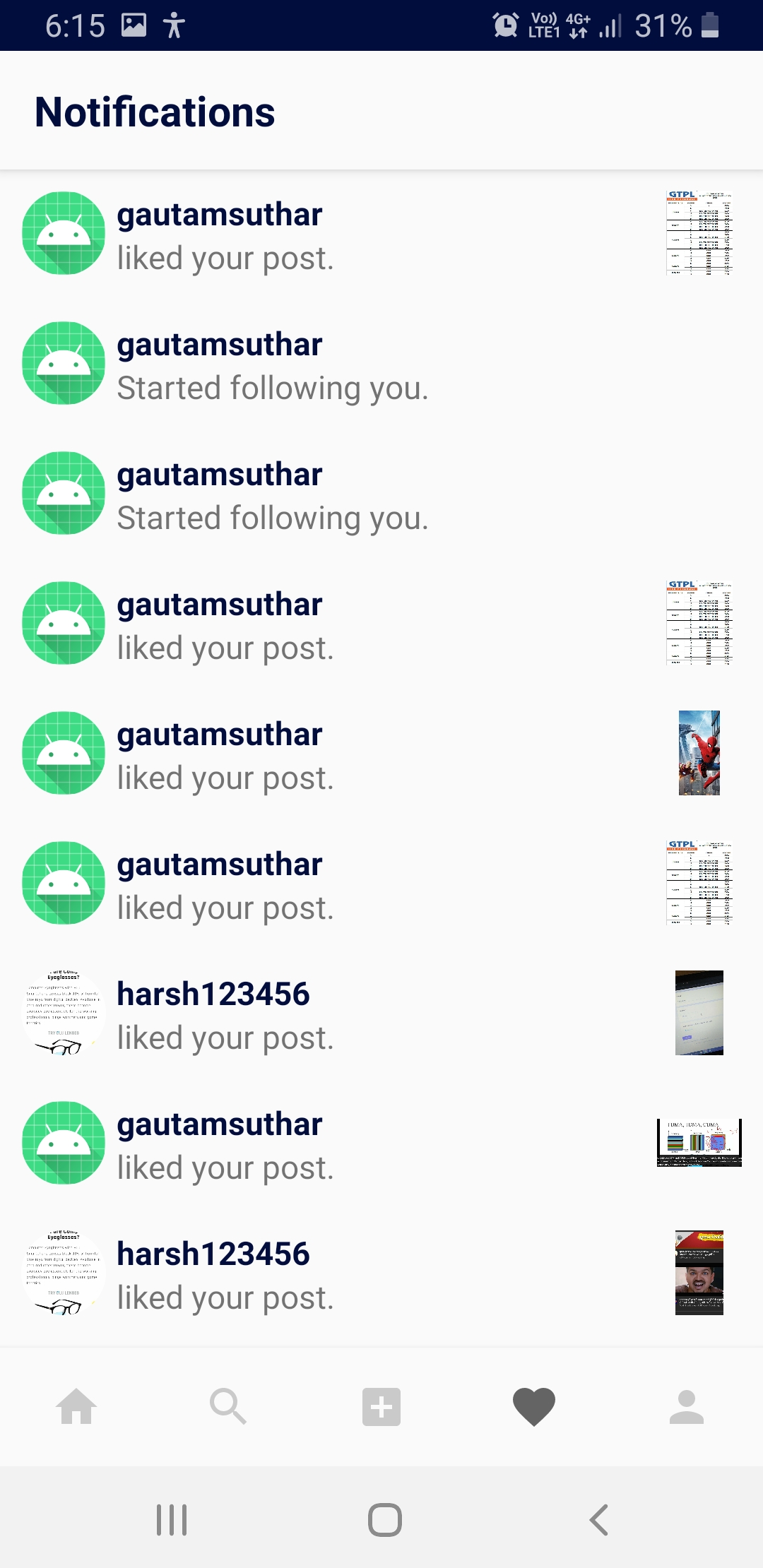Screen dimensions: 763x1568
Task: Tap the alarm icon in status bar
Action: (504, 25)
